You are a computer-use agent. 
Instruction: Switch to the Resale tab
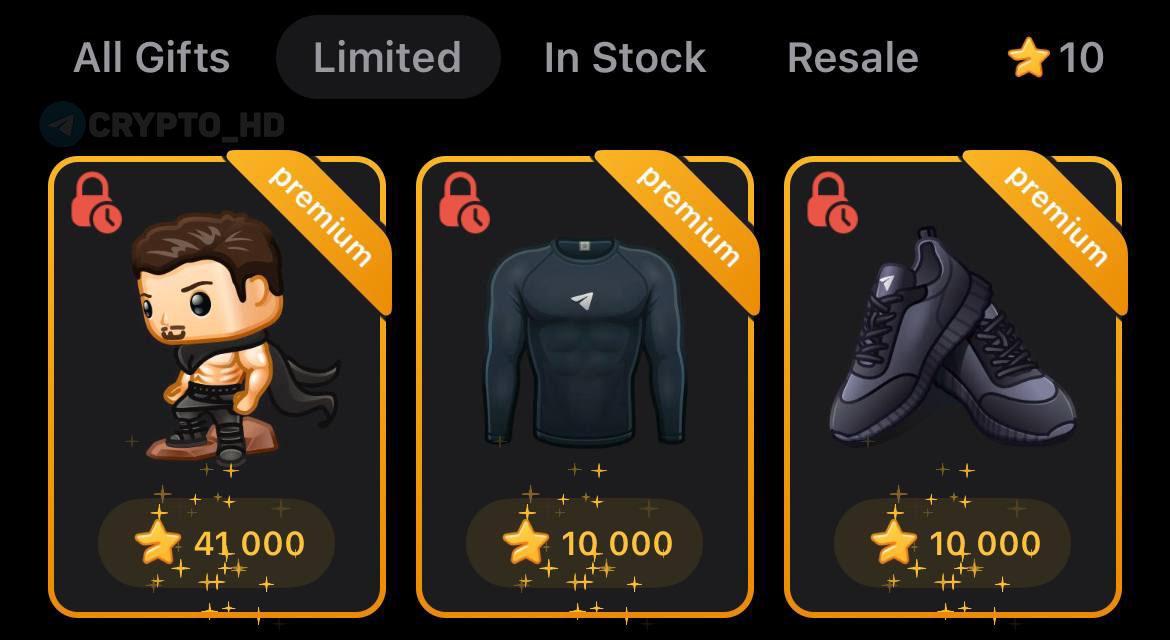pyautogui.click(x=852, y=58)
